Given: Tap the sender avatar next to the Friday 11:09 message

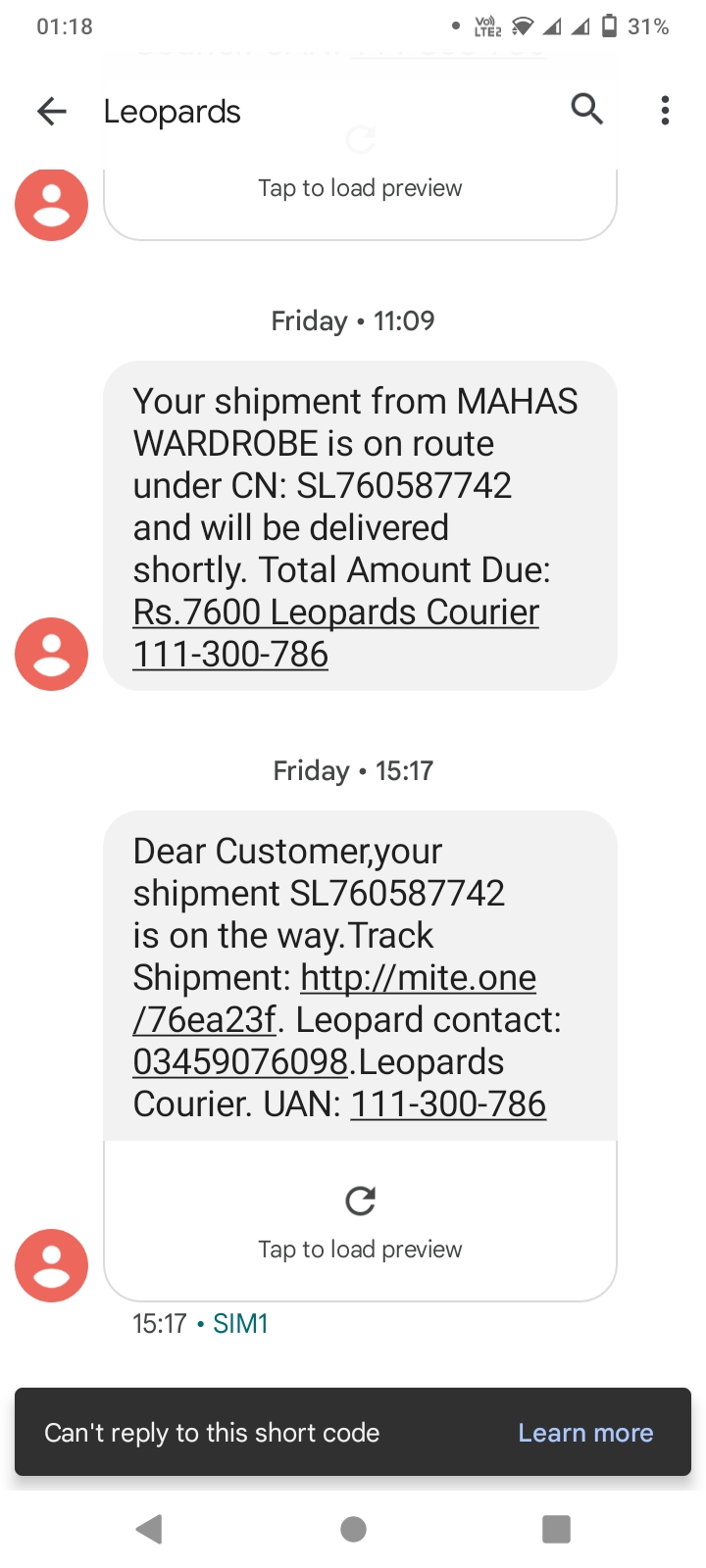Looking at the screenshot, I should click(x=51, y=654).
